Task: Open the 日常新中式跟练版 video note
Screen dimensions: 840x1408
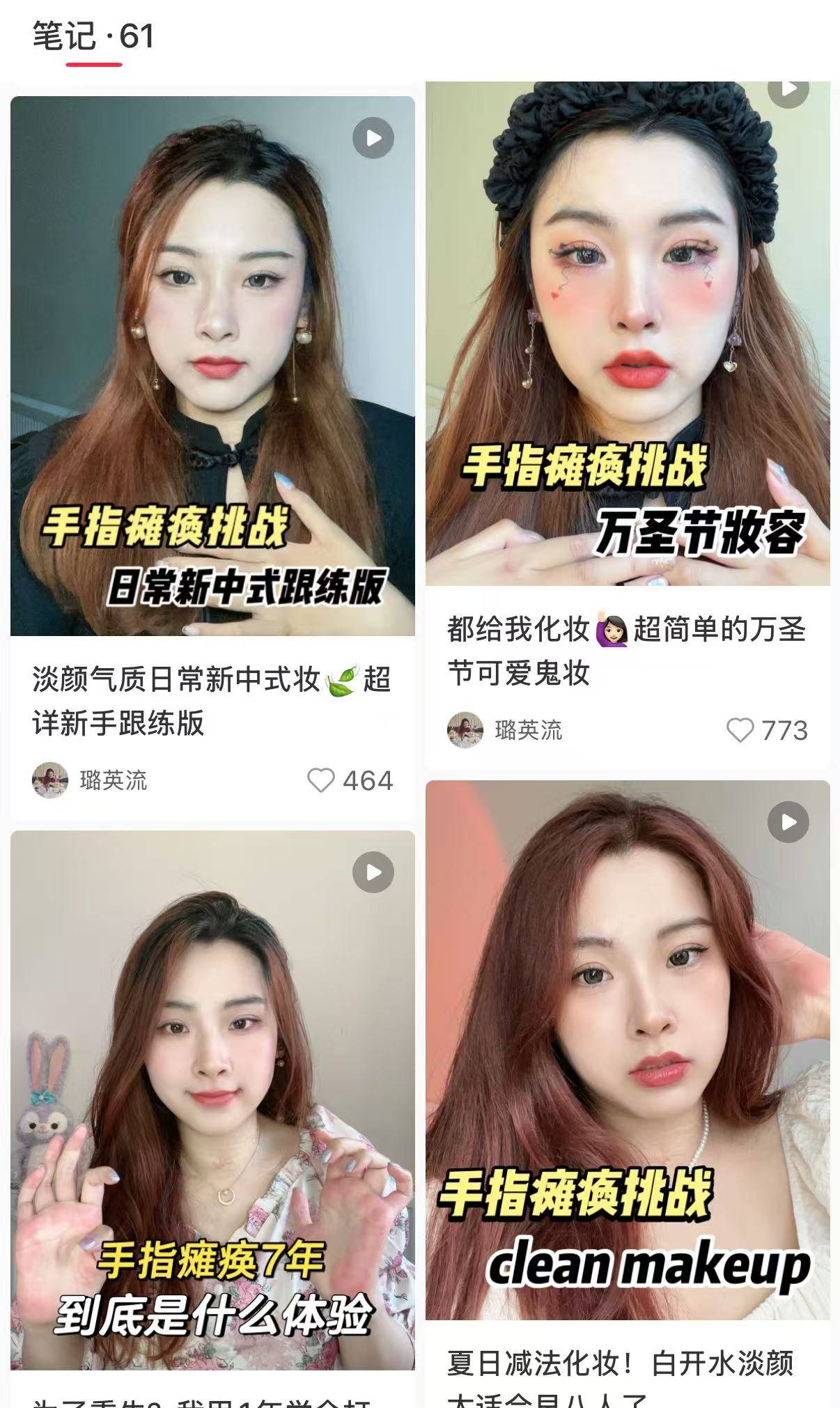Action: 212,366
